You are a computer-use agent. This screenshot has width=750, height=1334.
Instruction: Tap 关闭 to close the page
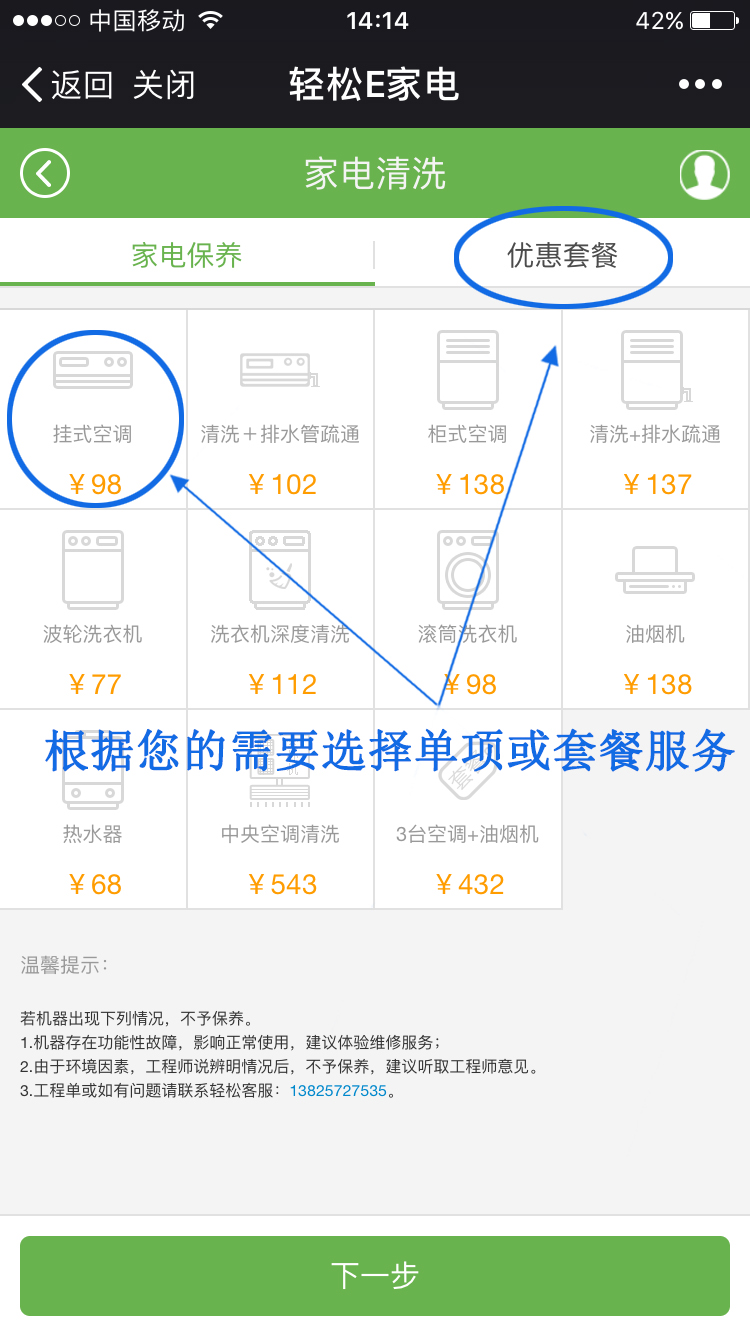pyautogui.click(x=163, y=85)
